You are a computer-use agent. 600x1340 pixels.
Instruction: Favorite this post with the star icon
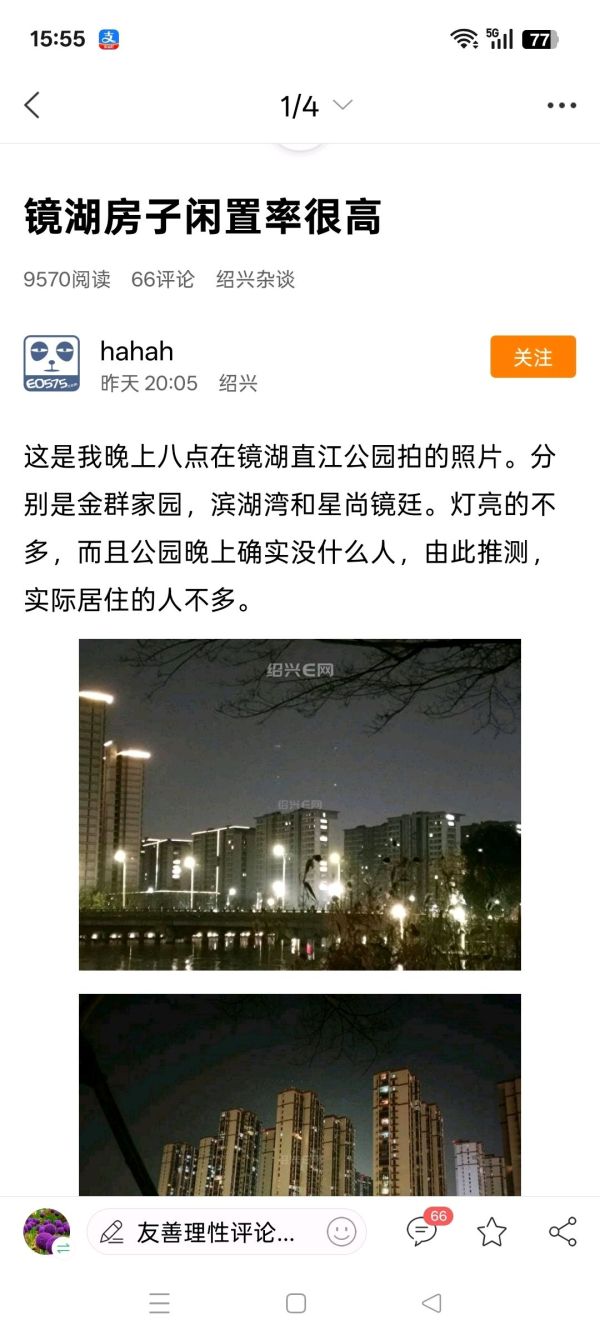[491, 1232]
